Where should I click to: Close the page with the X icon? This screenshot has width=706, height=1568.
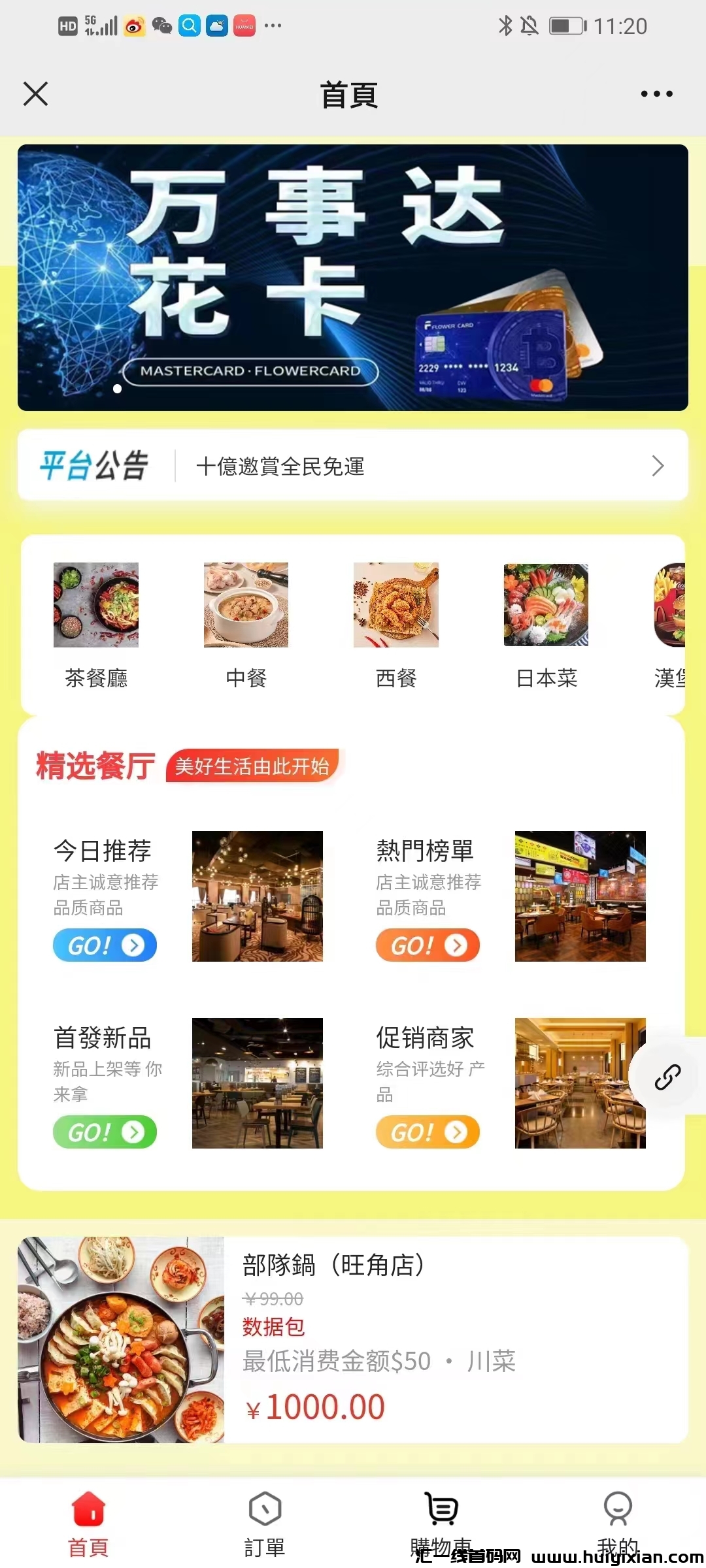point(36,94)
